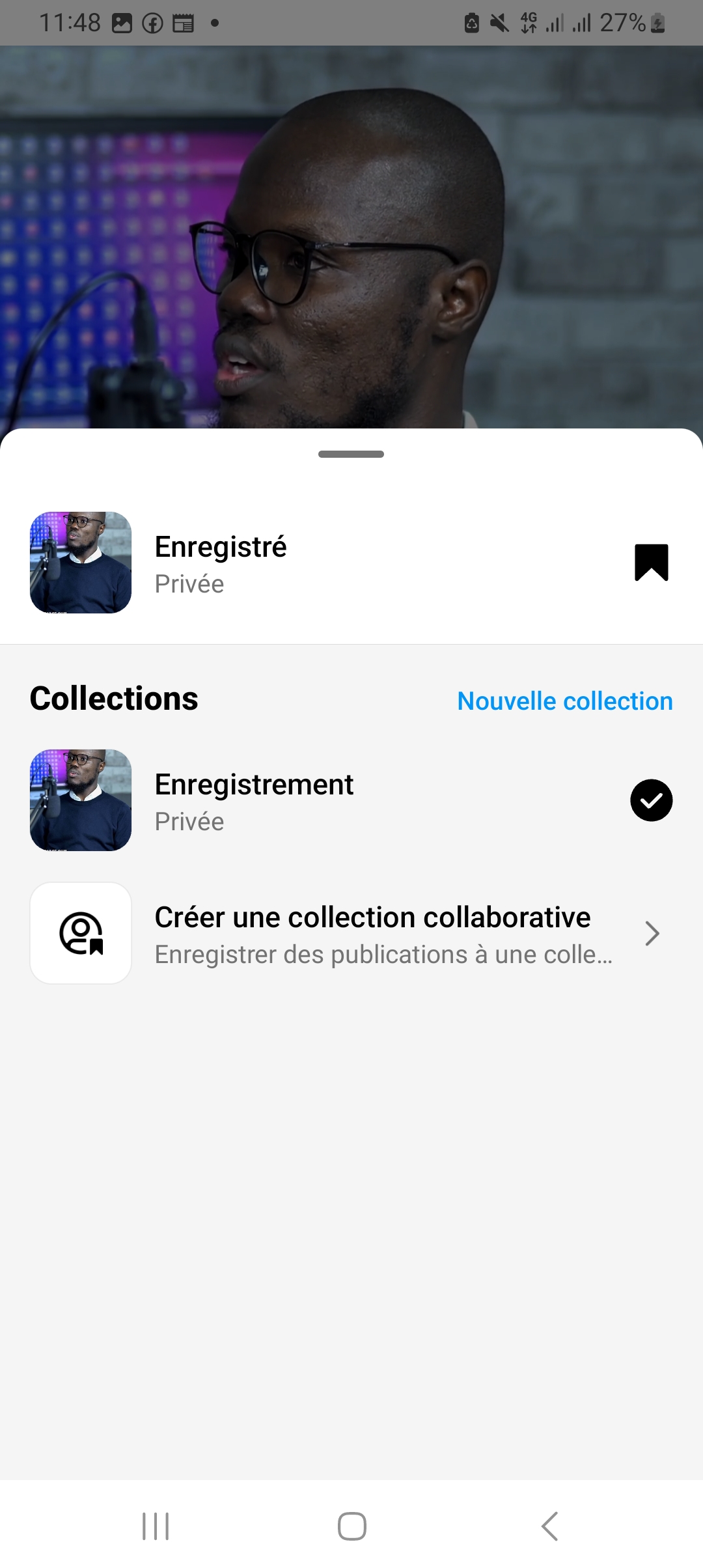Uncheck the Enregistrement collection

pos(651,800)
